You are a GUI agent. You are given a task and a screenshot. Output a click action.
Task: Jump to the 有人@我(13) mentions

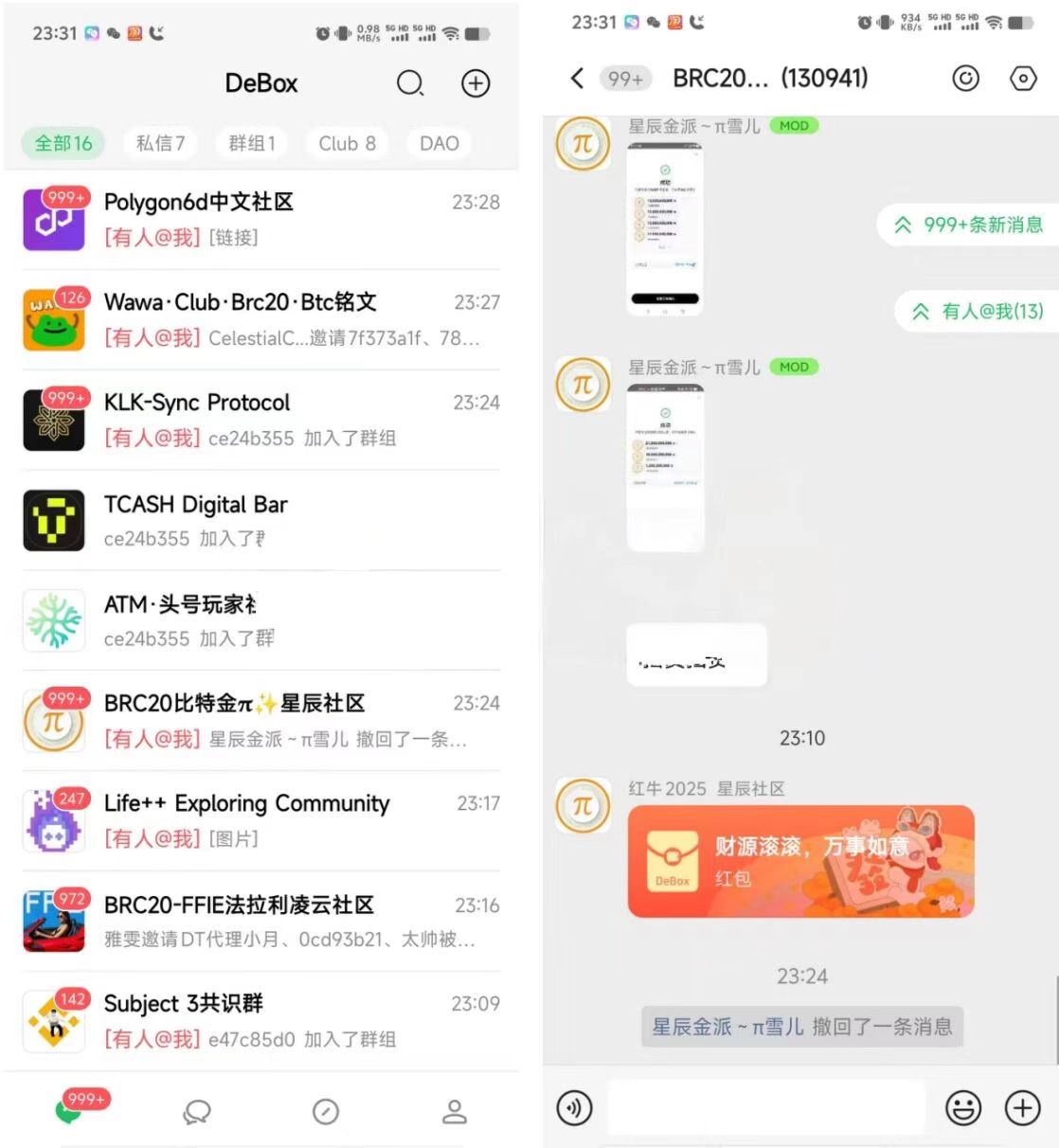pos(978,311)
